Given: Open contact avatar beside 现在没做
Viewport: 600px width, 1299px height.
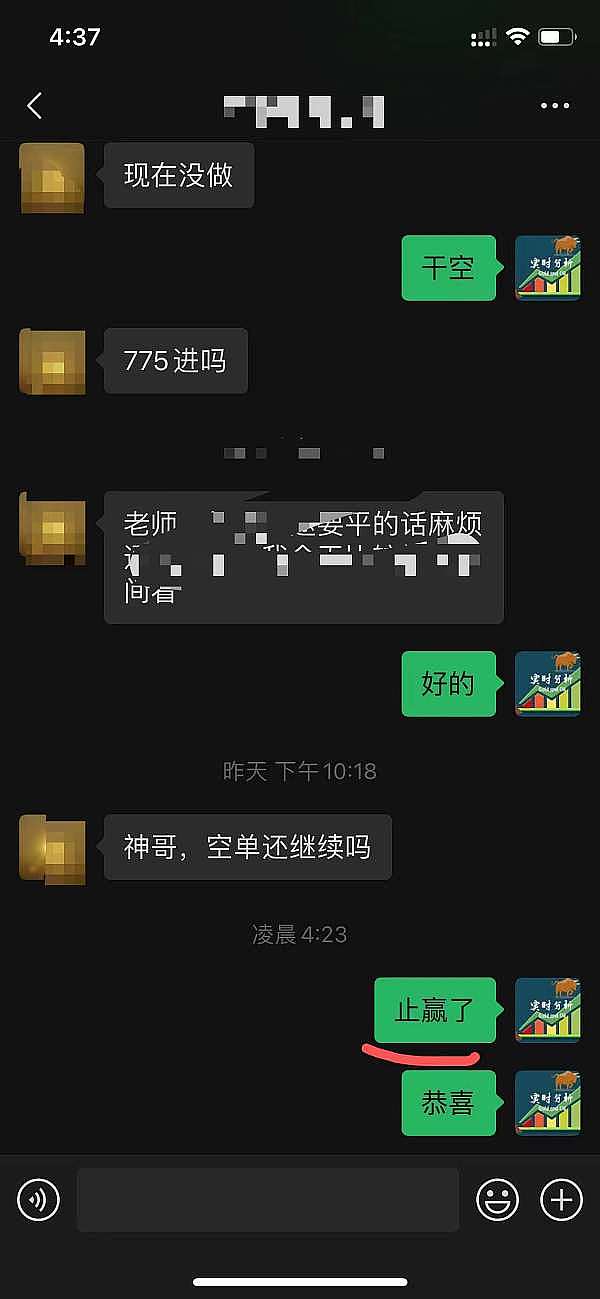Looking at the screenshot, I should (x=52, y=177).
